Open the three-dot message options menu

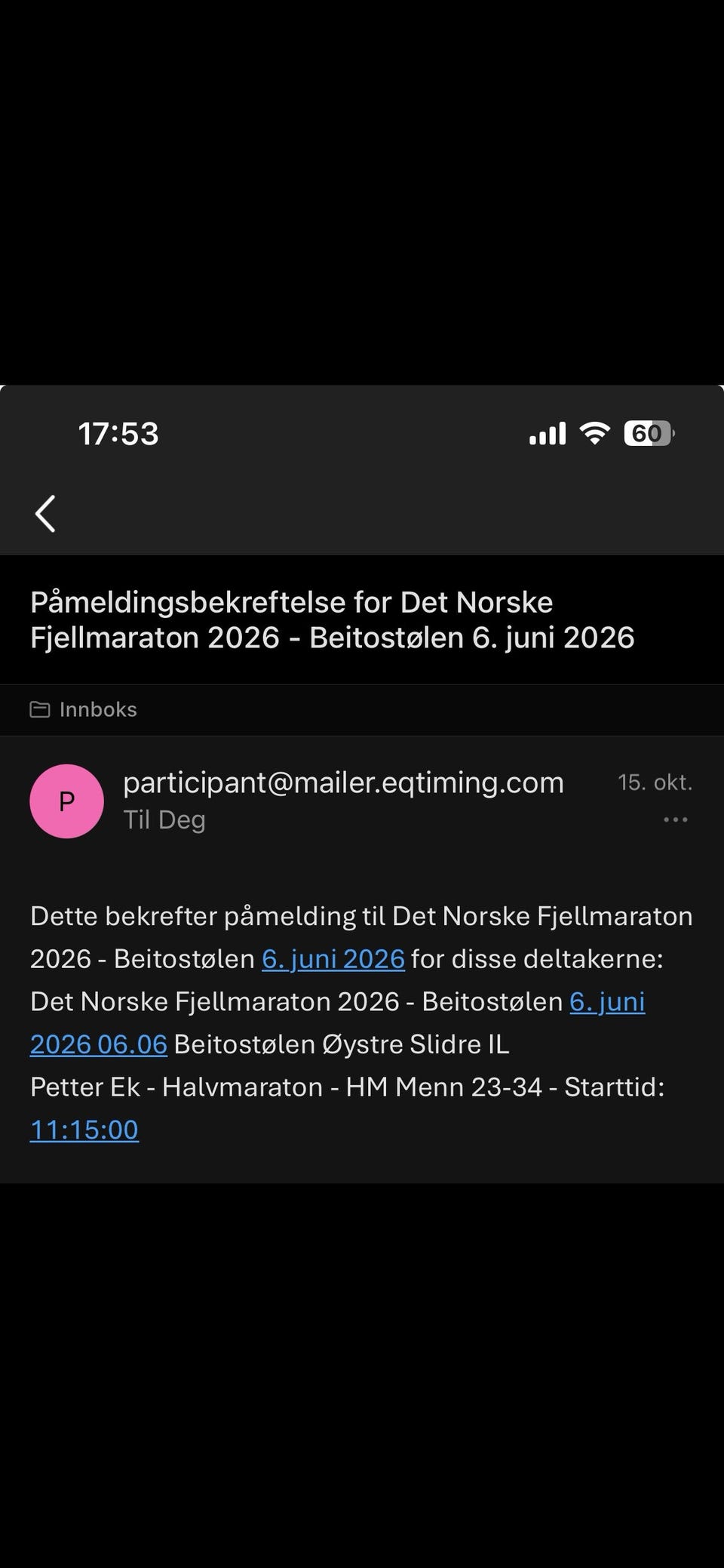pyautogui.click(x=675, y=820)
